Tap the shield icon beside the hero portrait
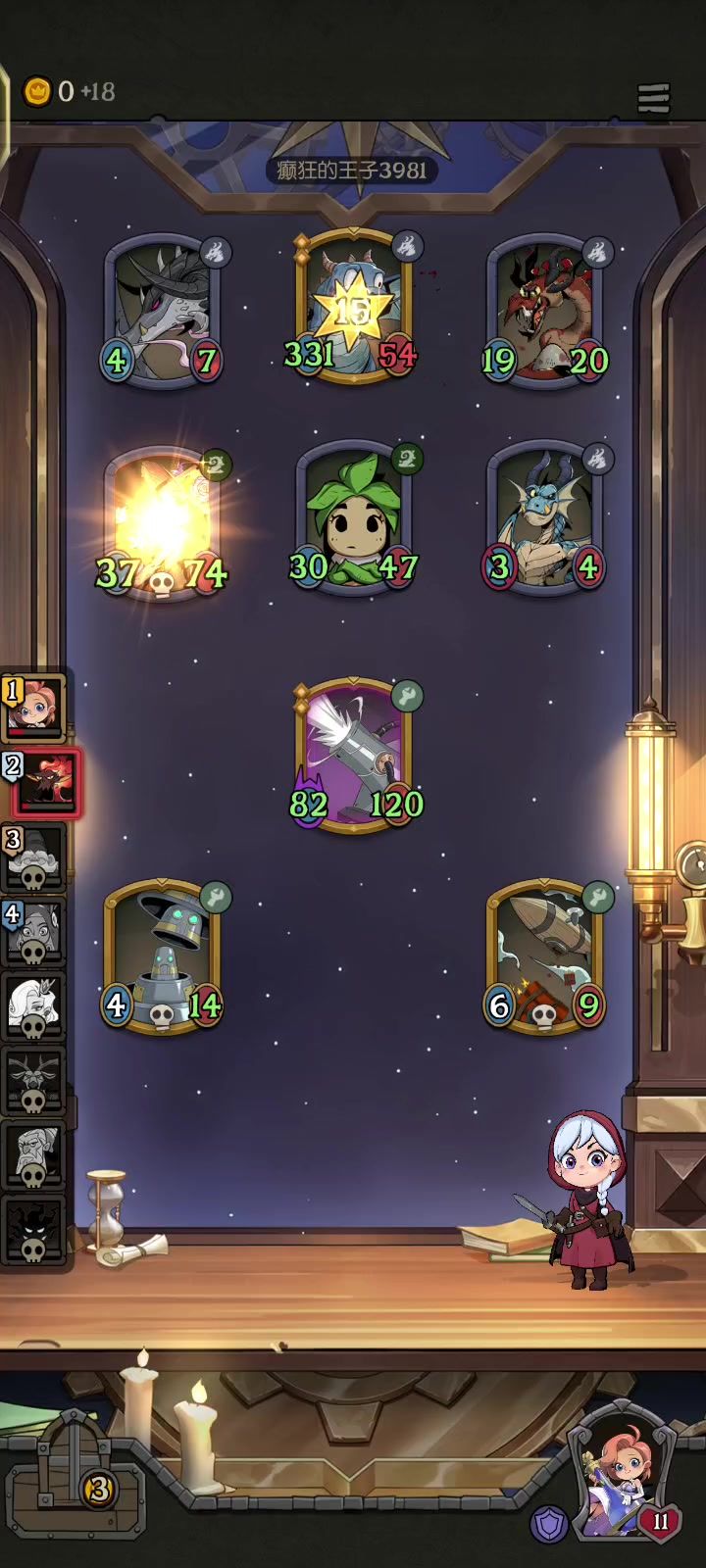 click(x=548, y=1524)
